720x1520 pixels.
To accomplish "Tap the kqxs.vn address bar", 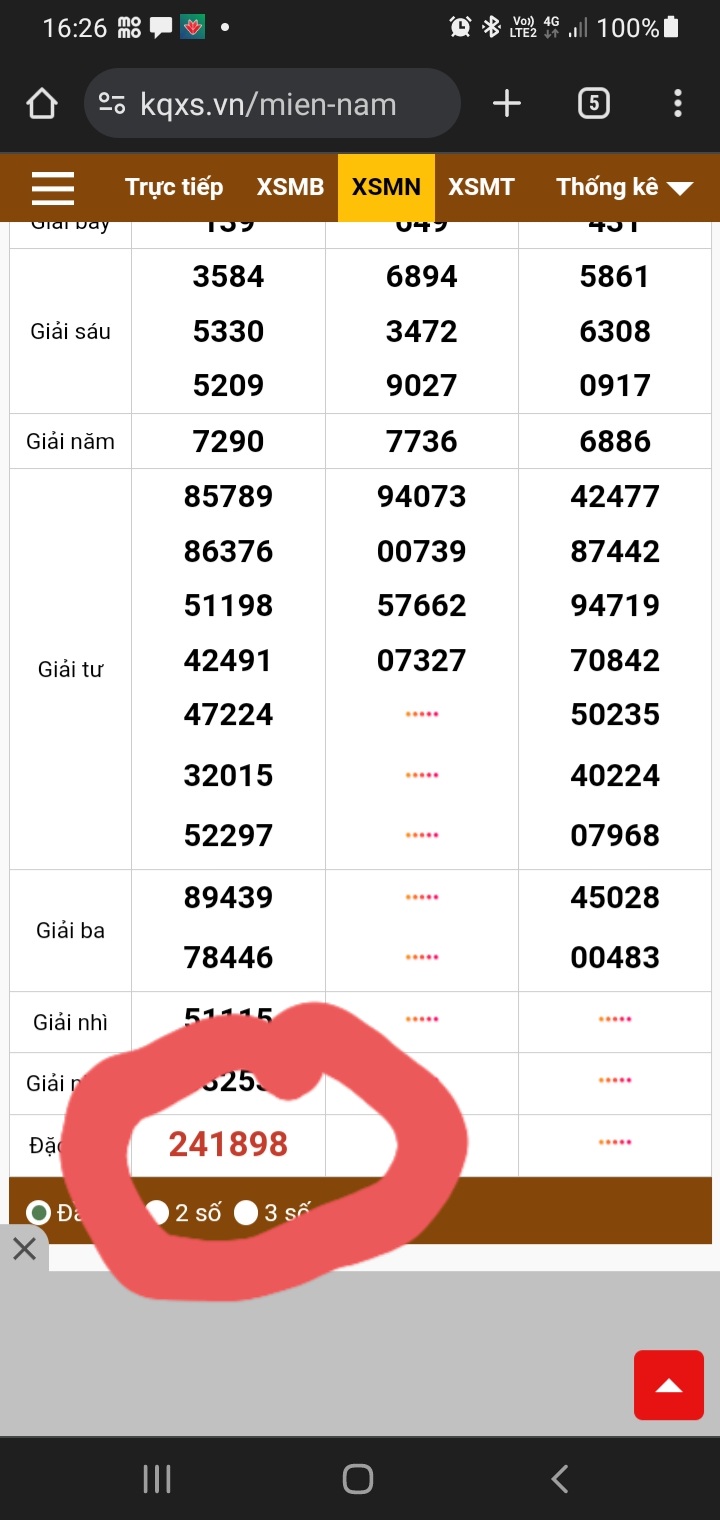I will click(270, 104).
